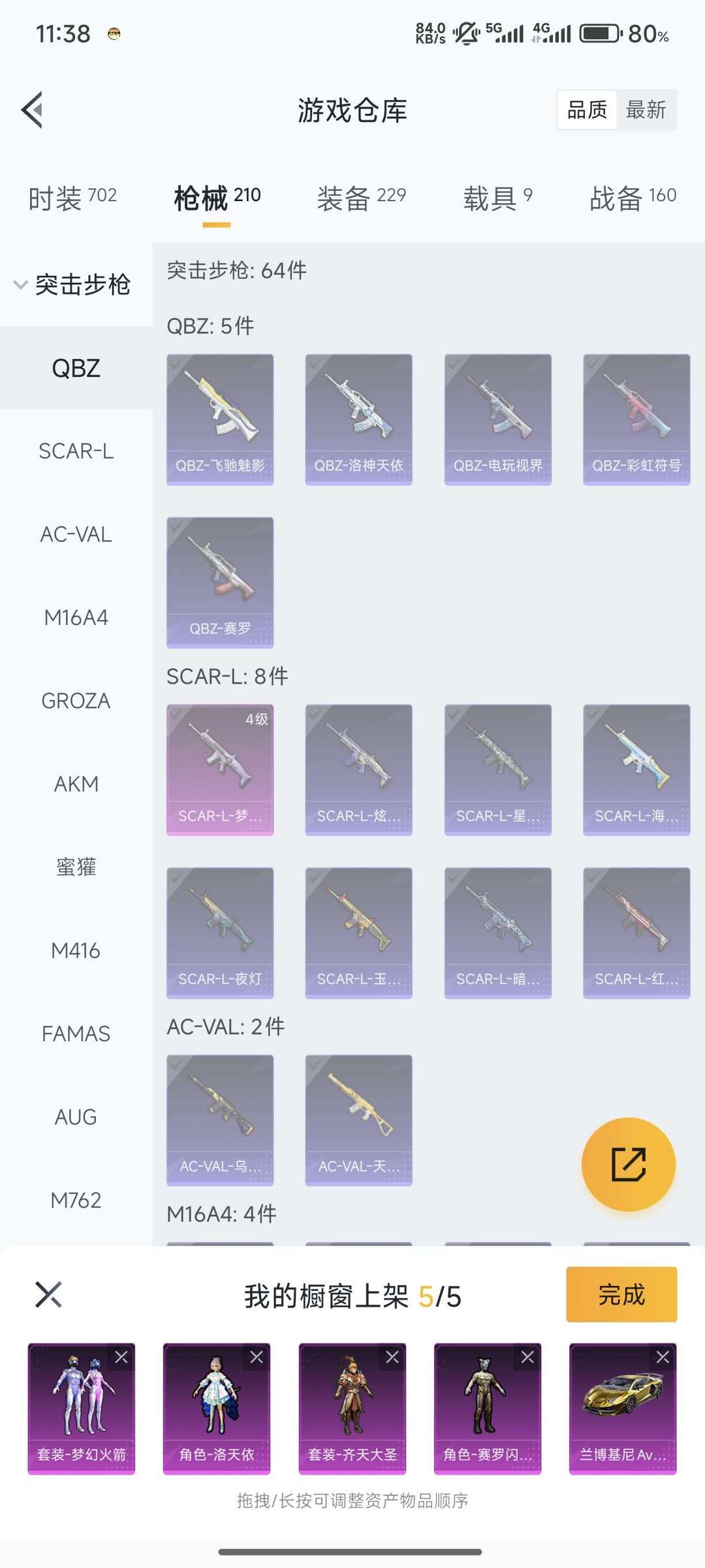Switch to the 装备 tab
The height and width of the screenshot is (1568, 705).
tap(361, 198)
